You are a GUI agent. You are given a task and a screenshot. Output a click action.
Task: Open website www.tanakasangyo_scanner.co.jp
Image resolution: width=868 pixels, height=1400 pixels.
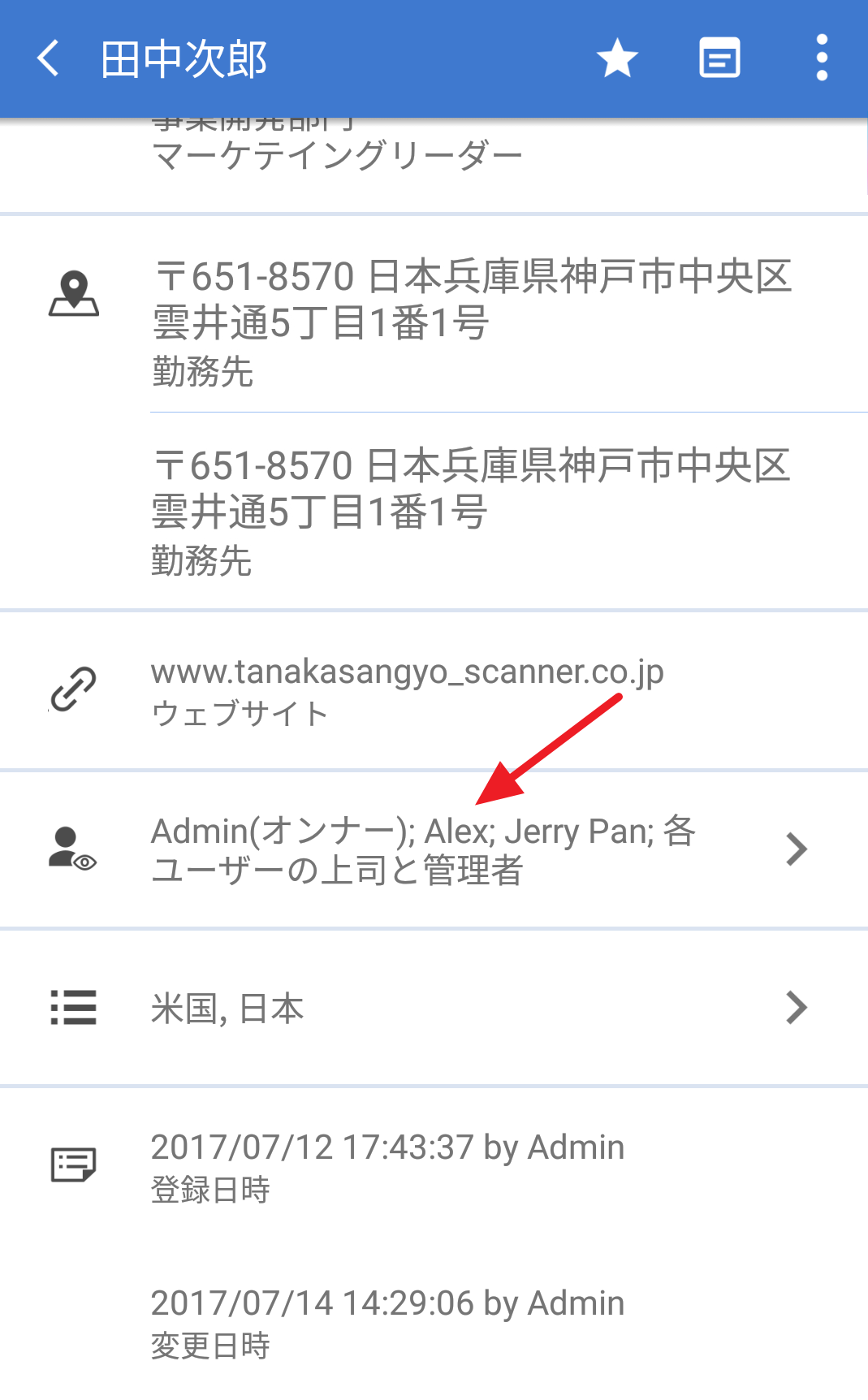click(406, 690)
